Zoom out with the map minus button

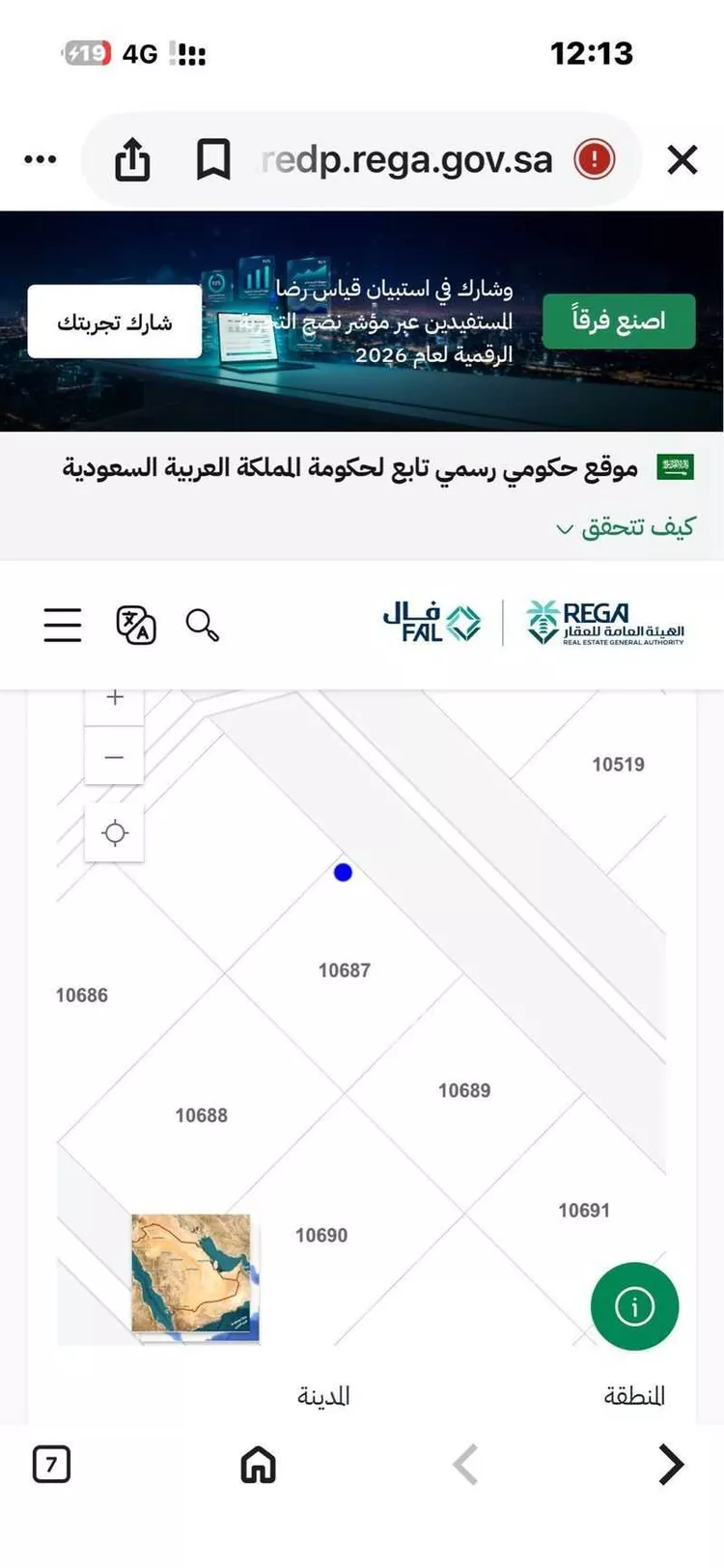point(114,756)
